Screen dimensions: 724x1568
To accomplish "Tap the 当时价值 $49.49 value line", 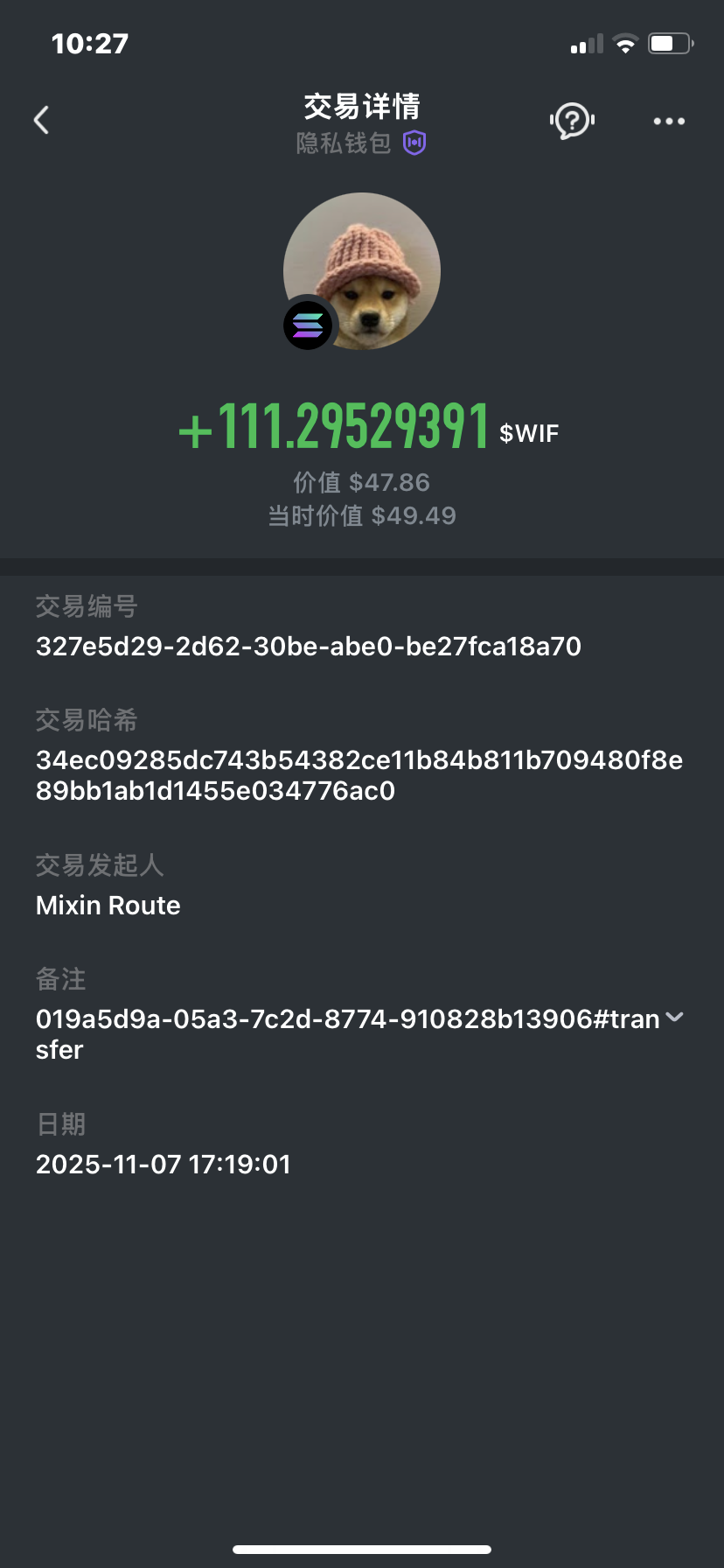I will tap(362, 515).
